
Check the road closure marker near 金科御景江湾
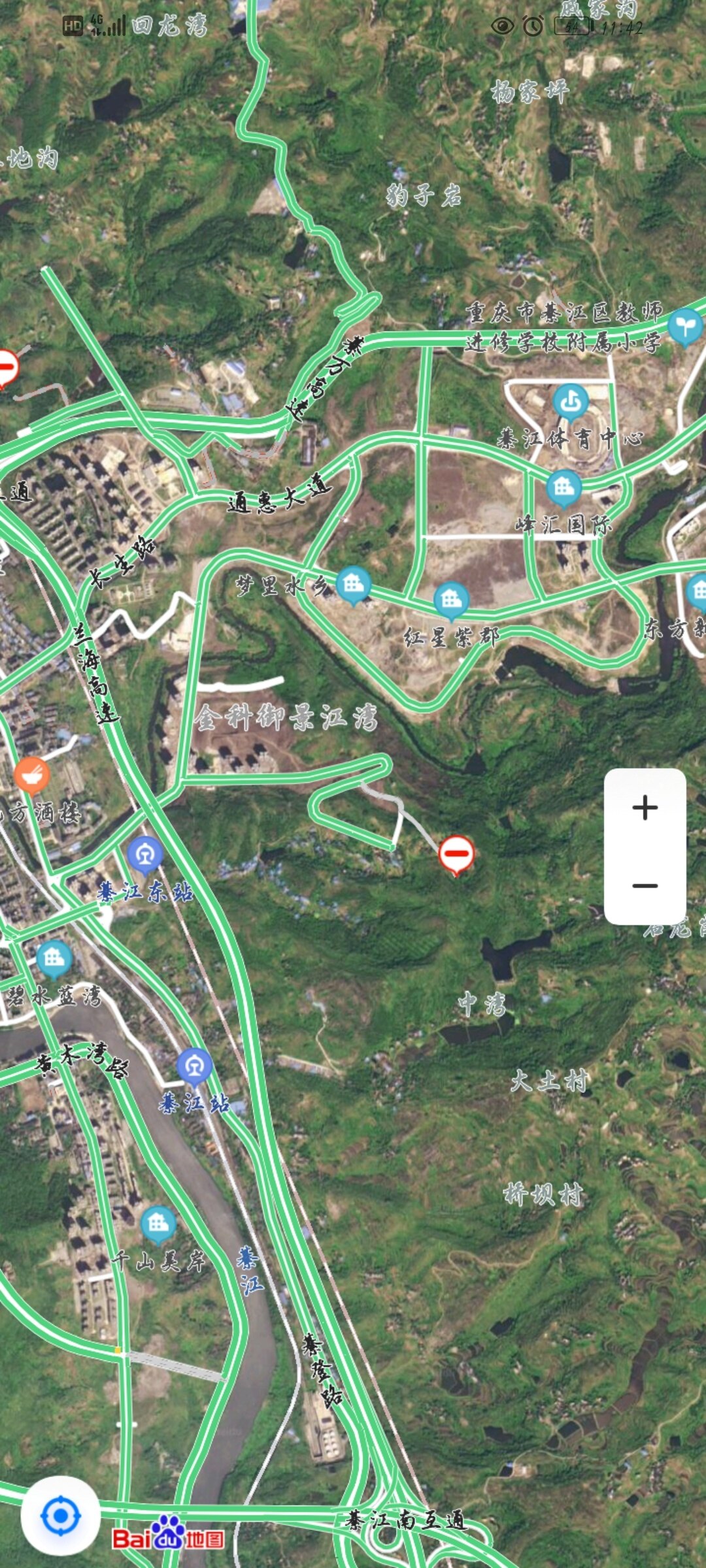point(456,854)
